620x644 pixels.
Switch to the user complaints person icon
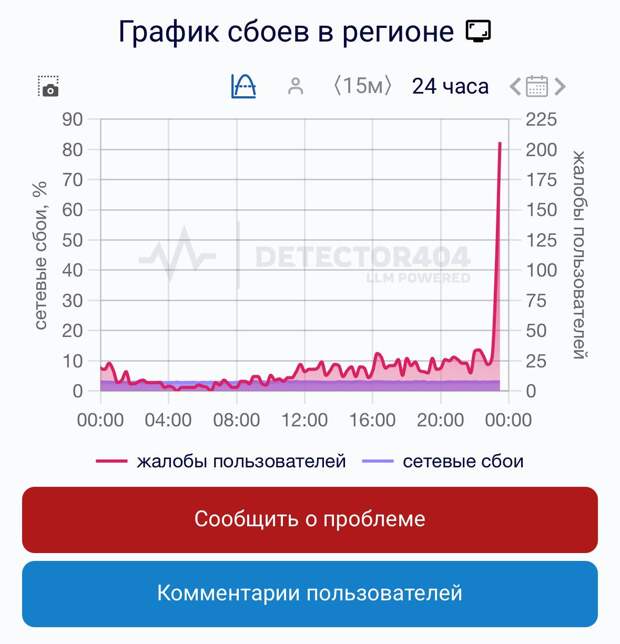pos(295,86)
